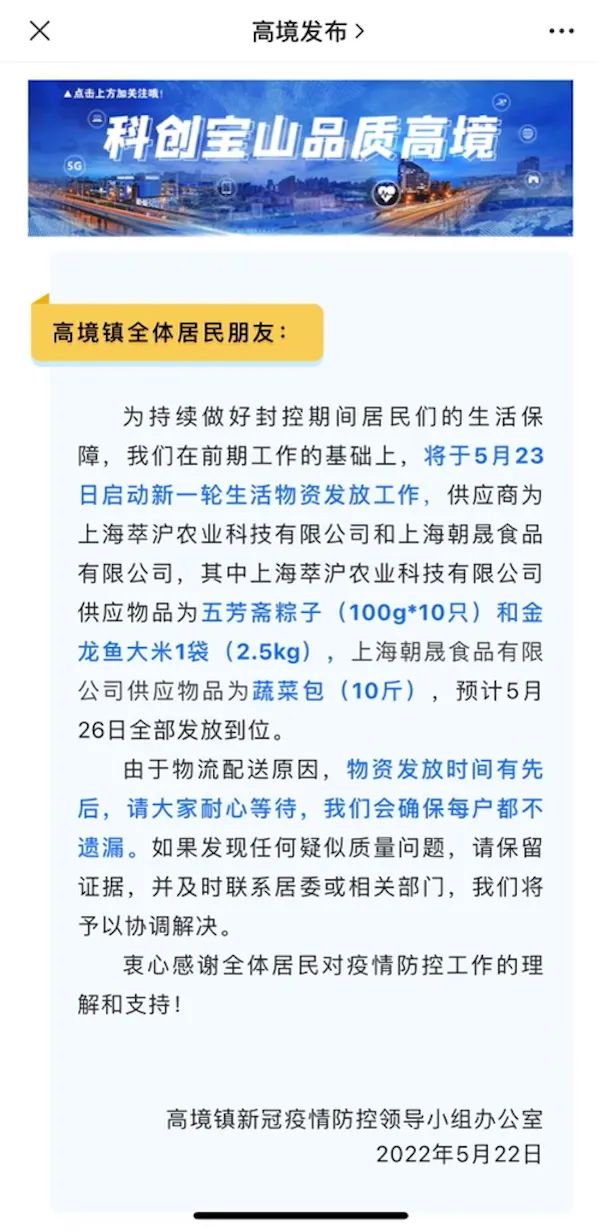
Task: Open the 高境发布 account page
Action: tap(307, 31)
